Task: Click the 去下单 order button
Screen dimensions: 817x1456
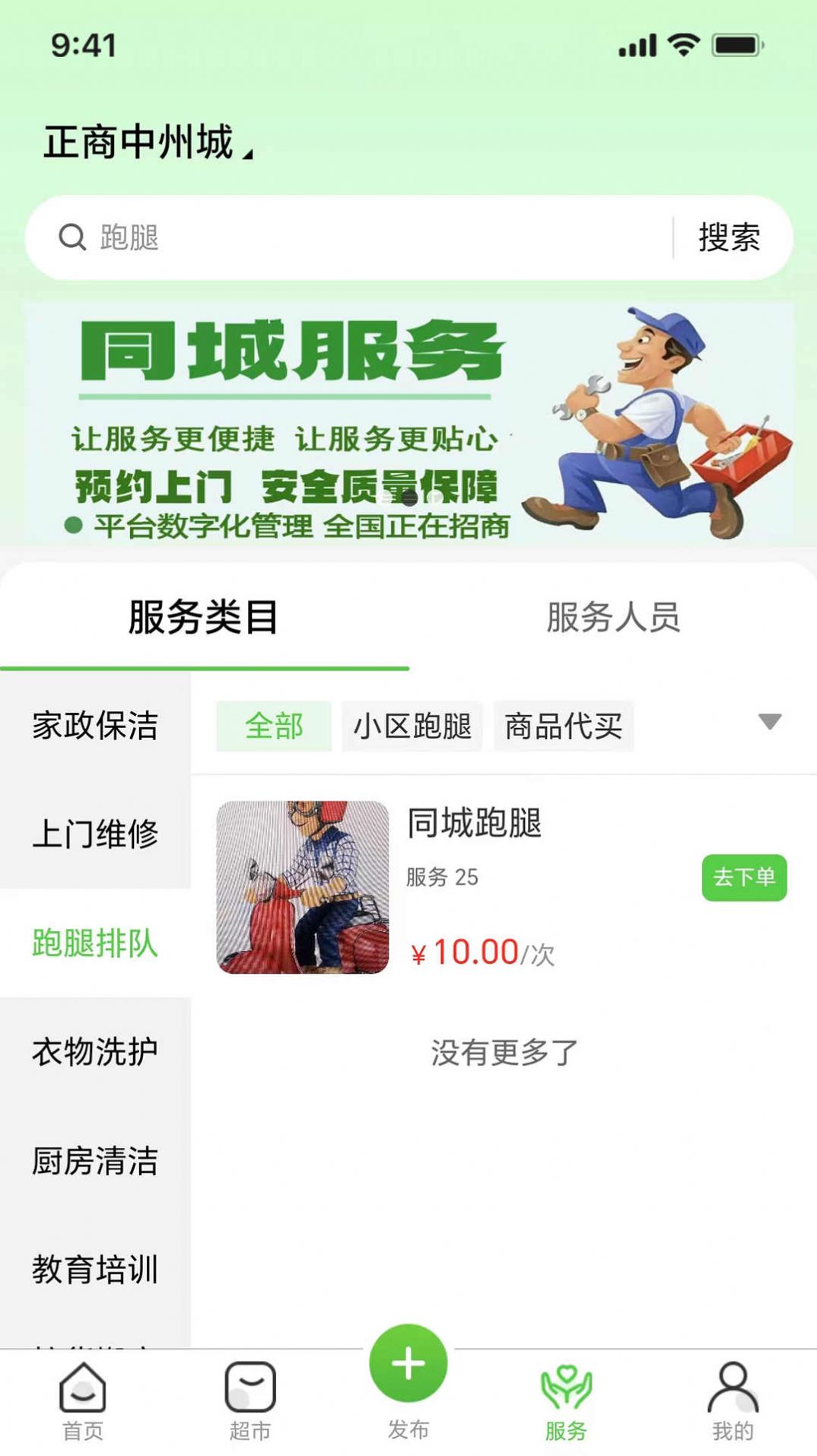Action: (744, 877)
